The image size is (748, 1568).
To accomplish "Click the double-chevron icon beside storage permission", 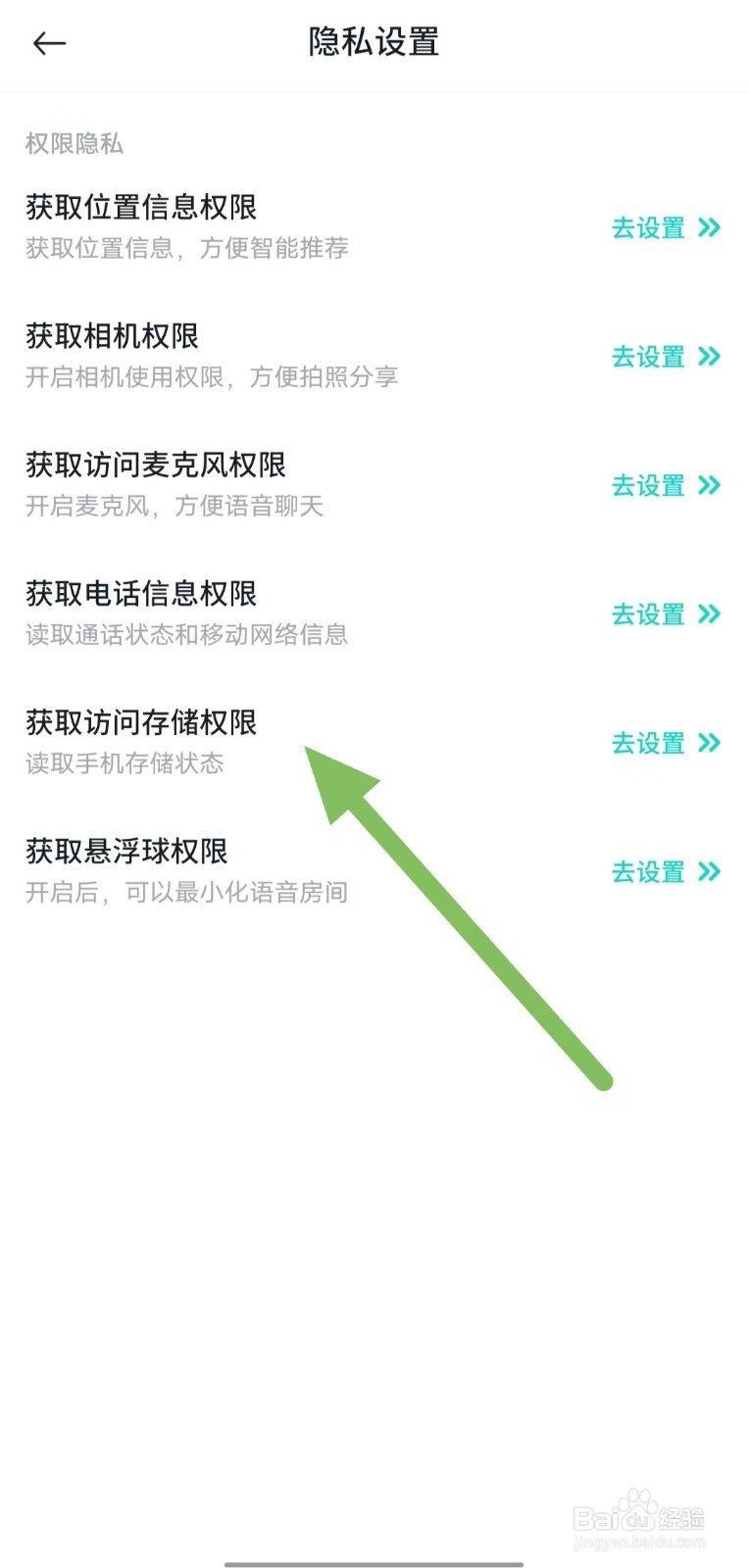I will (709, 743).
